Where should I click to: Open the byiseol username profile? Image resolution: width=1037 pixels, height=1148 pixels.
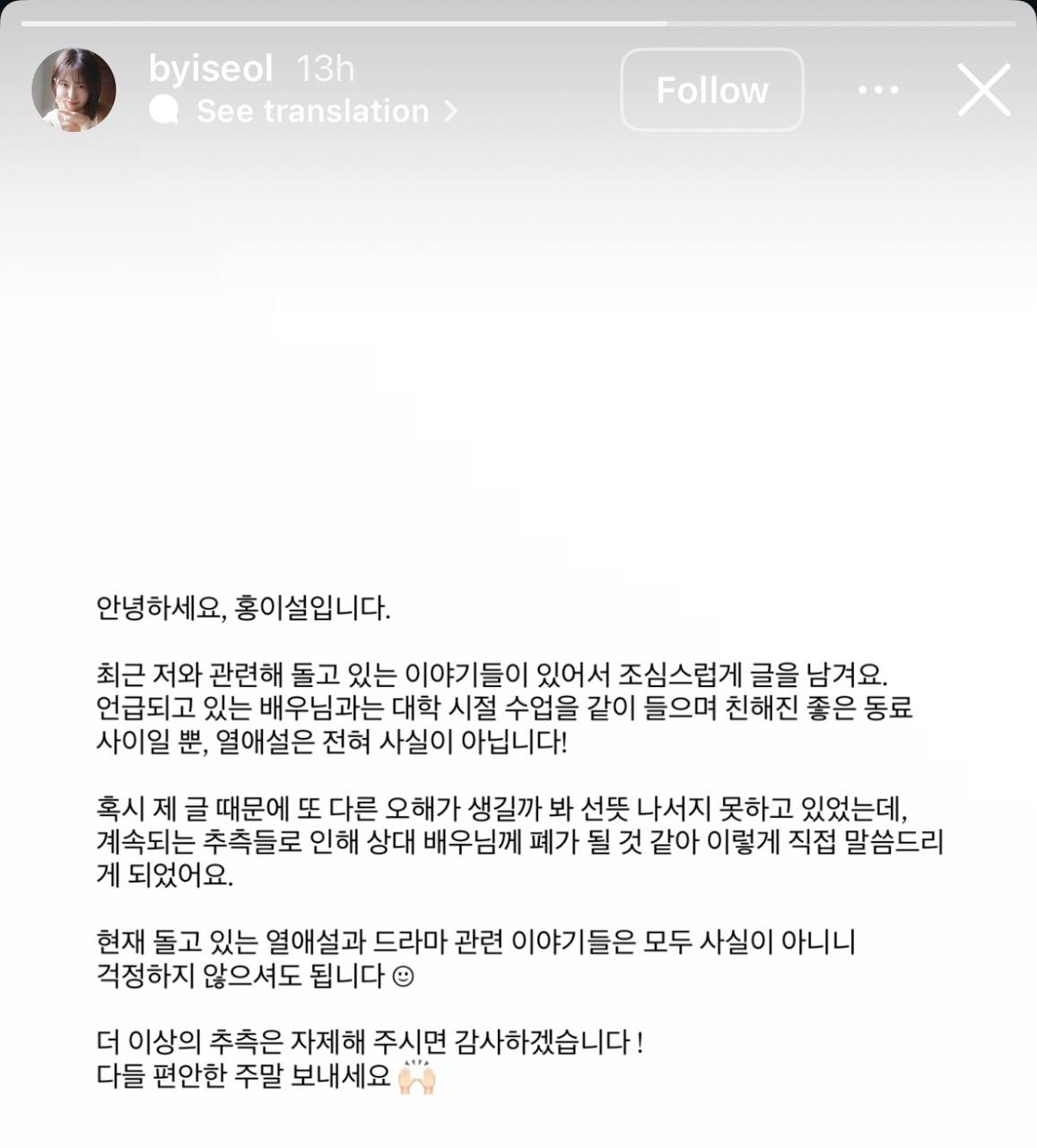[x=211, y=69]
